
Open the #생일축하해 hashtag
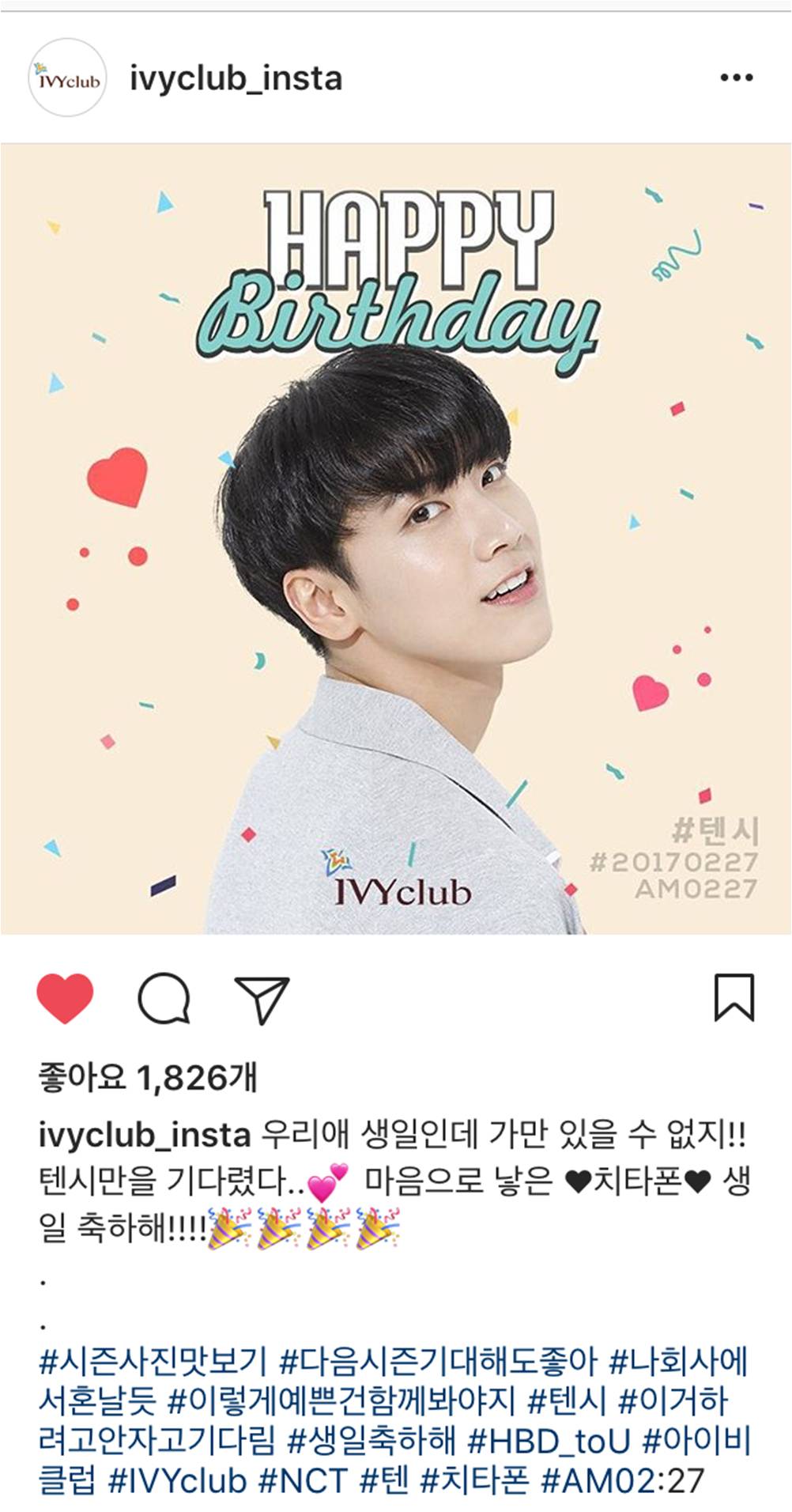(371, 1440)
